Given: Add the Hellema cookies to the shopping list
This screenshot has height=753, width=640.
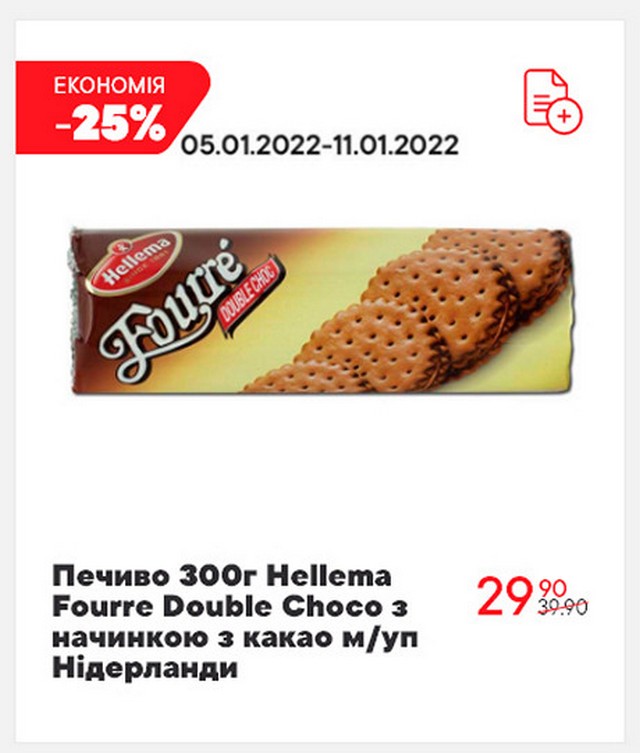Looking at the screenshot, I should (552, 99).
